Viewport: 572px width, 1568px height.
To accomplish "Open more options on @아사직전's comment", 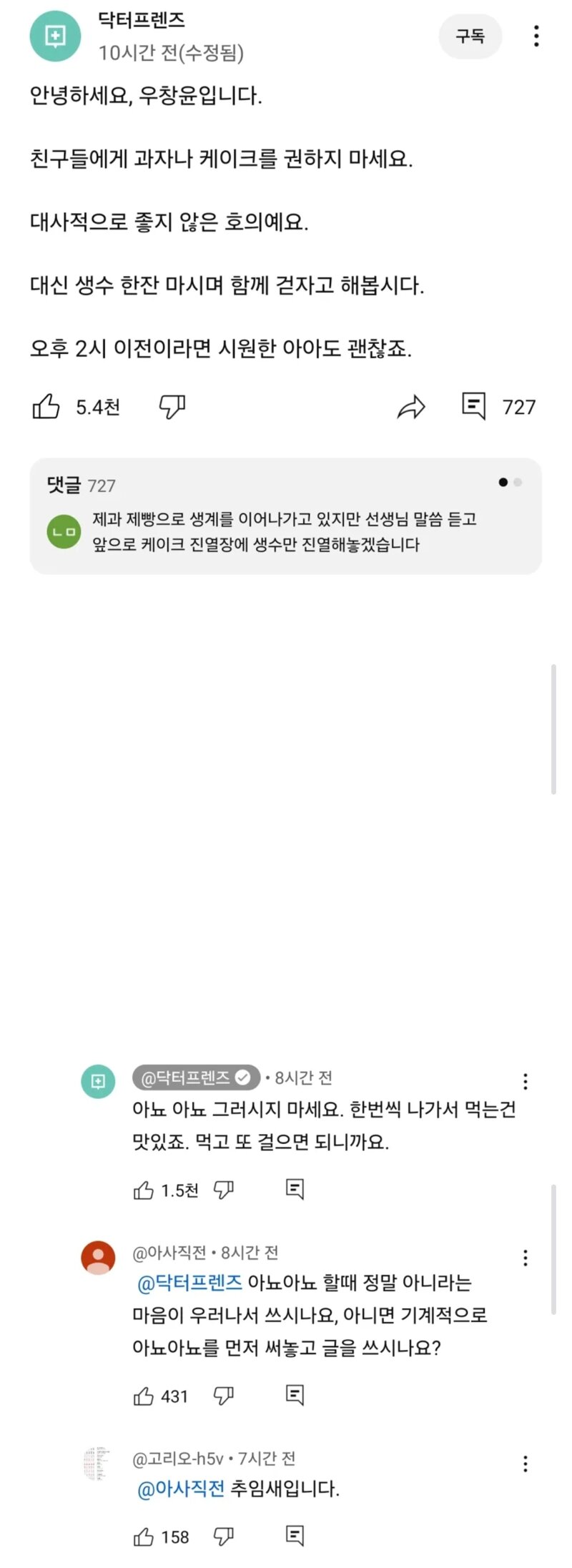I will point(526,1257).
